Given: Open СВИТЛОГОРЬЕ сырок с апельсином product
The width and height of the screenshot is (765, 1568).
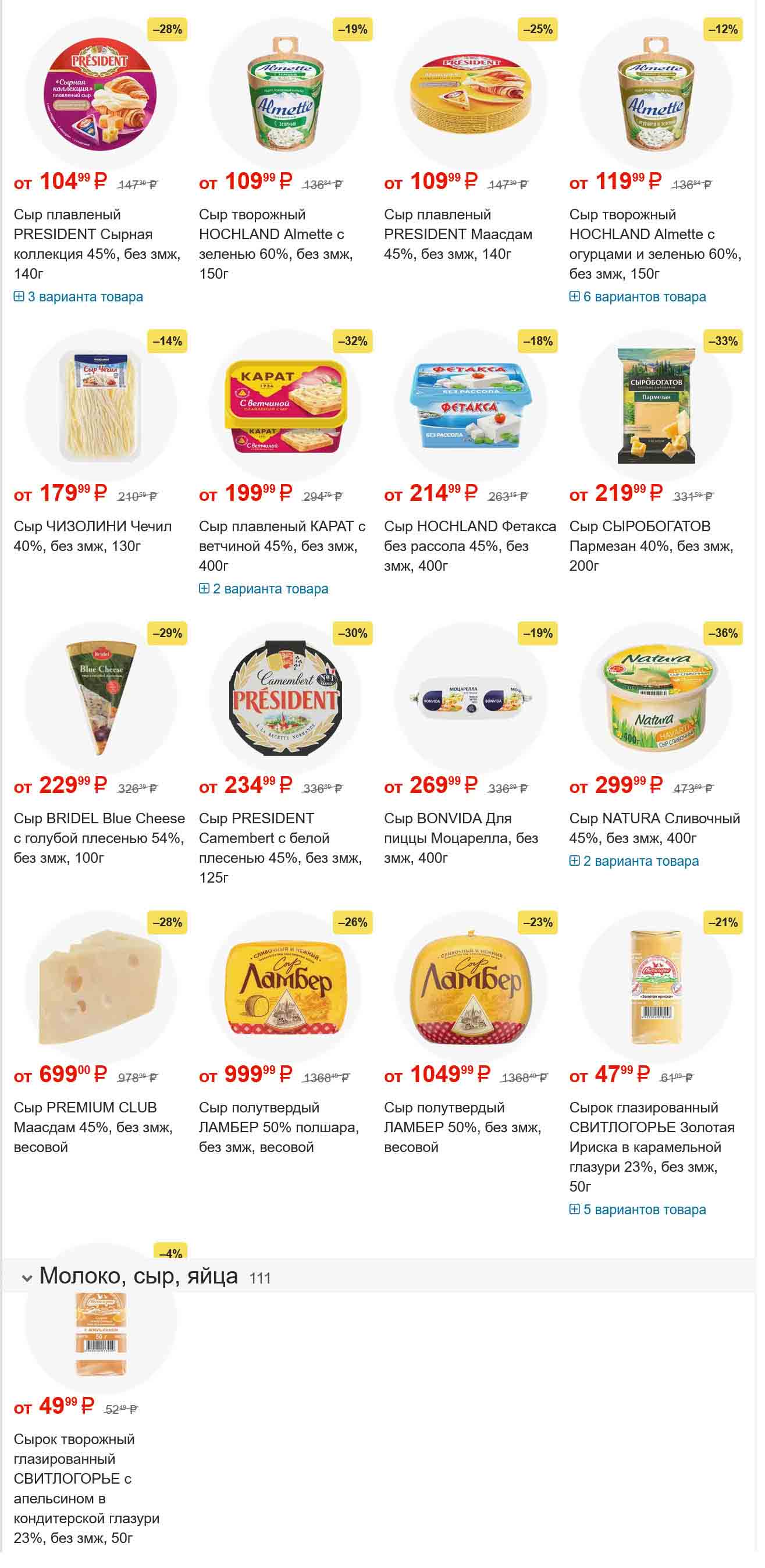Looking at the screenshot, I should pyautogui.click(x=87, y=1488).
